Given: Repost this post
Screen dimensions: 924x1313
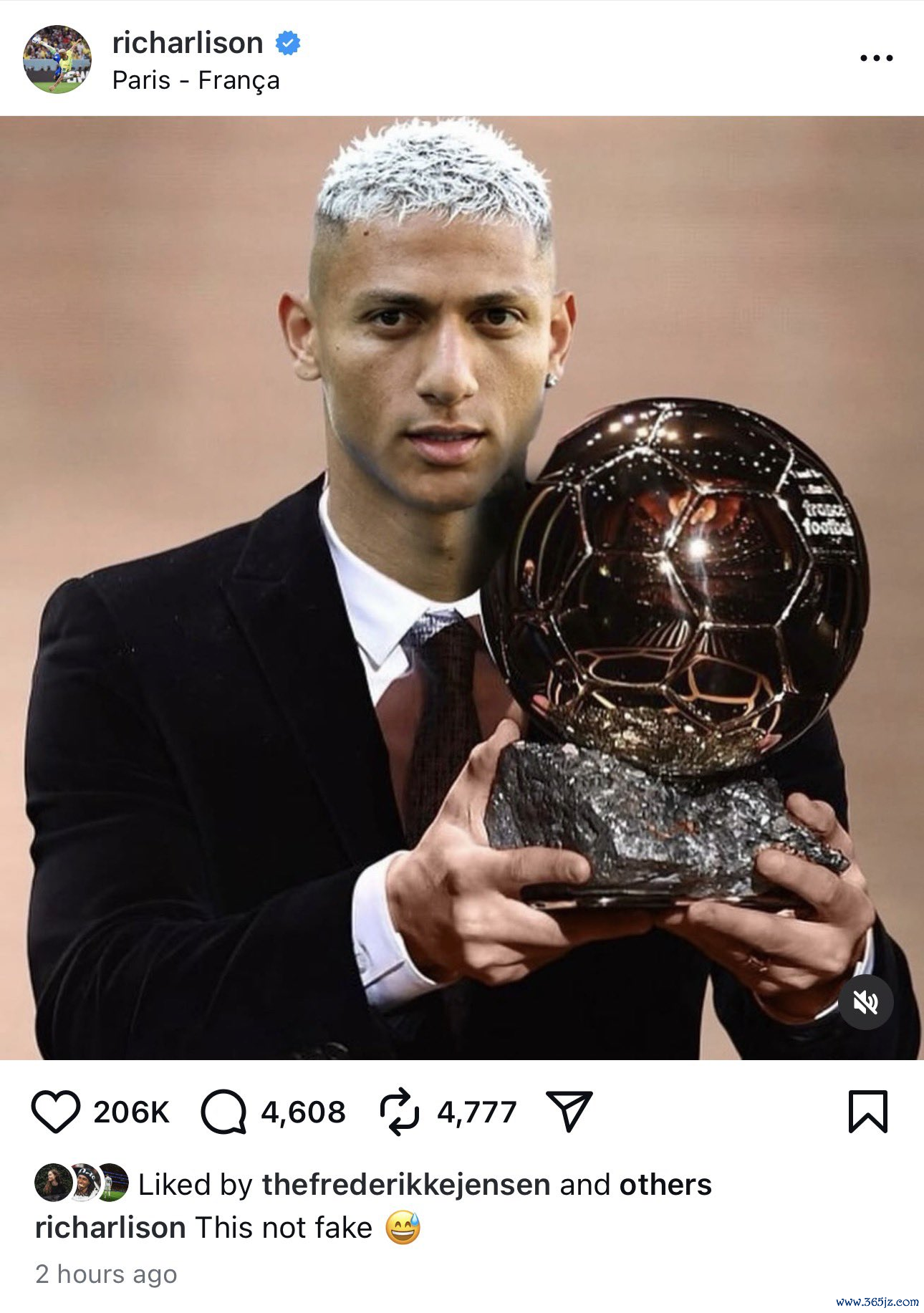Looking at the screenshot, I should point(399,1112).
